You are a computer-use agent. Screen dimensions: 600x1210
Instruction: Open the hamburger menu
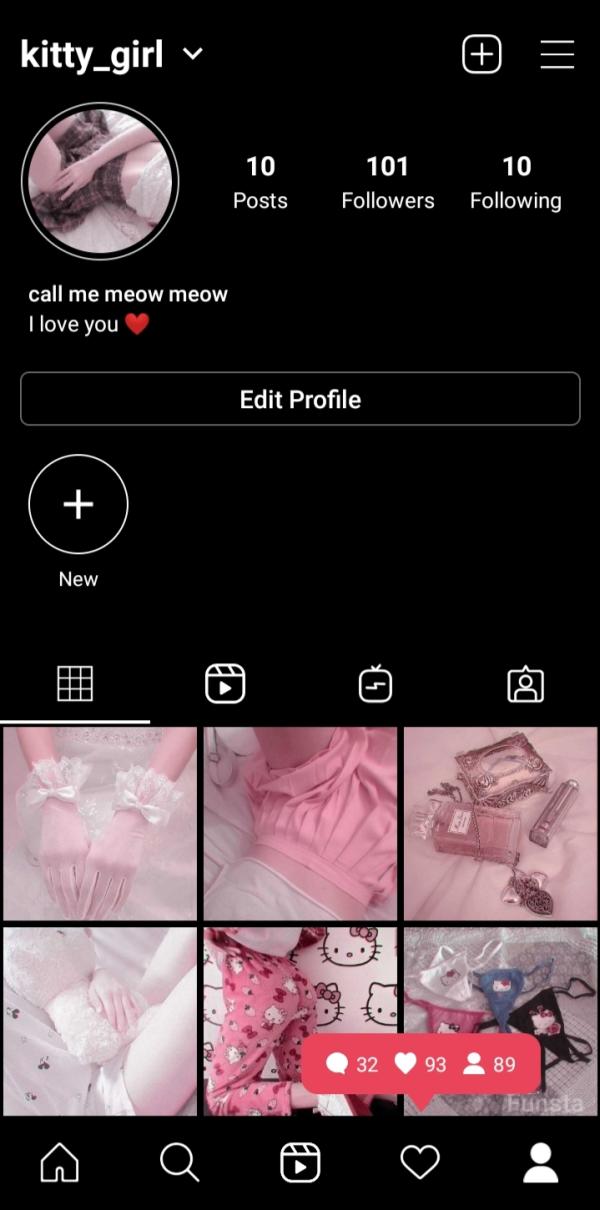coord(557,54)
